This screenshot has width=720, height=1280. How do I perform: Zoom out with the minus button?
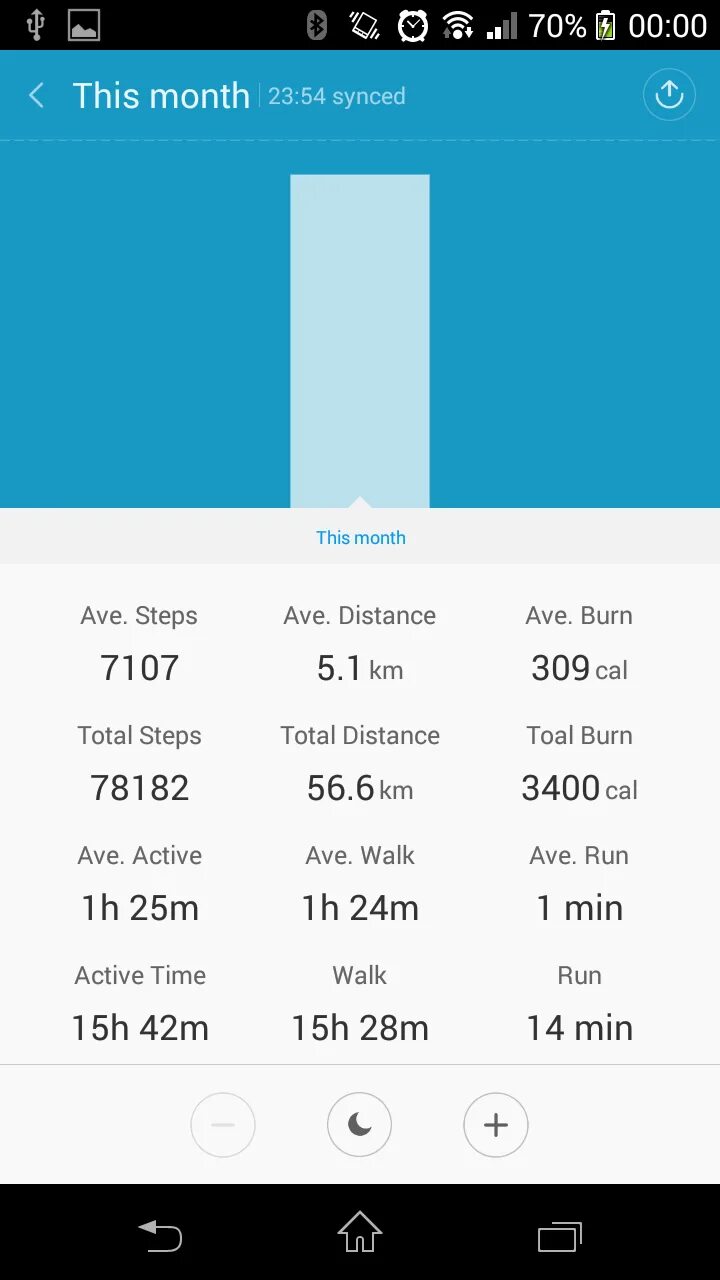click(x=223, y=1125)
